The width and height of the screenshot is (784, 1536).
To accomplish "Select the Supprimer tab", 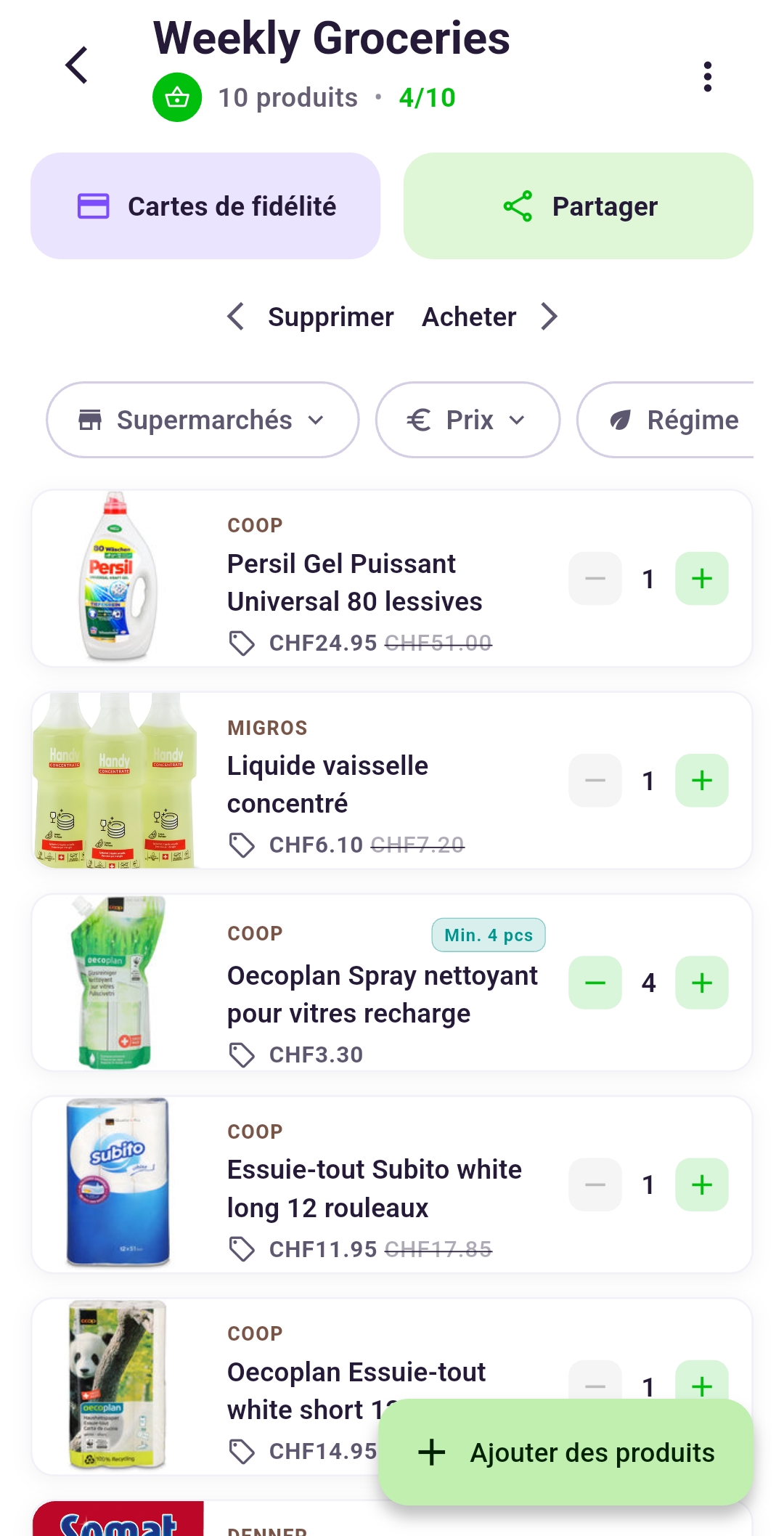I will point(330,316).
